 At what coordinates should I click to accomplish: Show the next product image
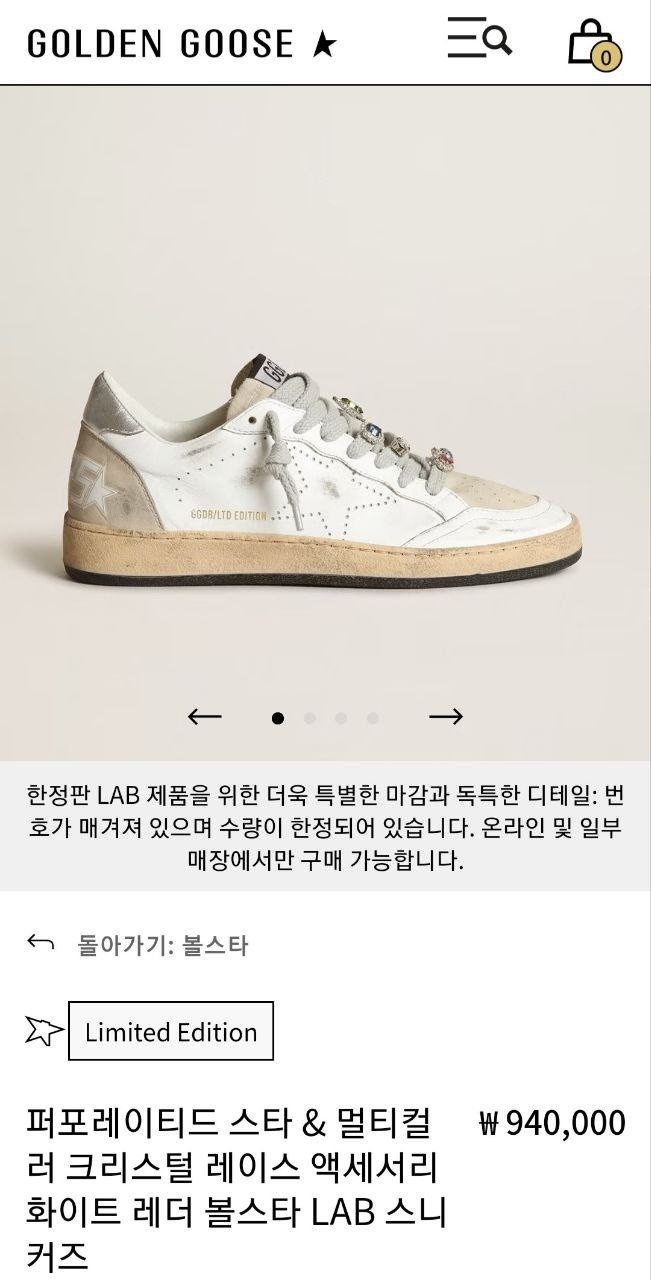pos(445,716)
